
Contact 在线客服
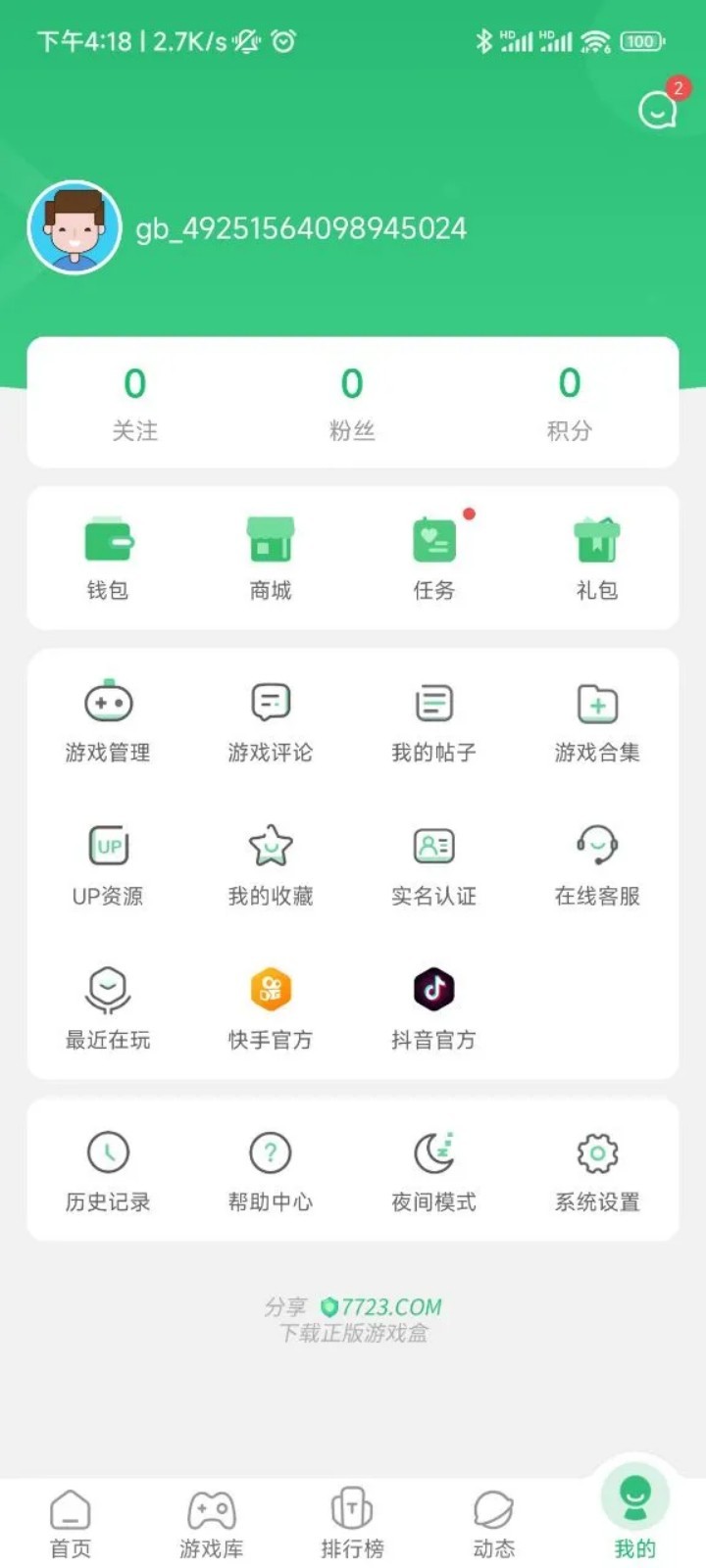coord(597,863)
